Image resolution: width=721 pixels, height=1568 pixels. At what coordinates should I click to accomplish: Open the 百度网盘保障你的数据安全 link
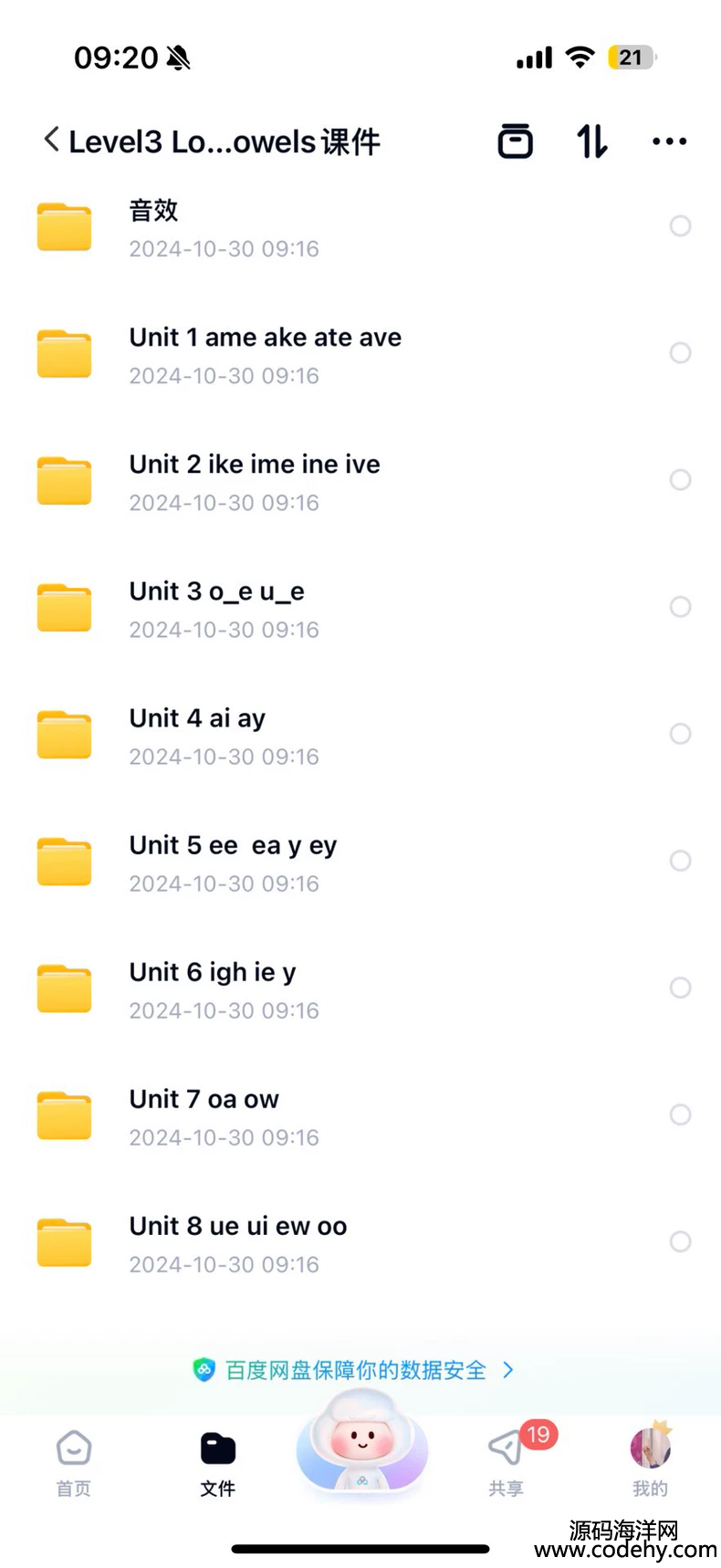click(354, 1370)
